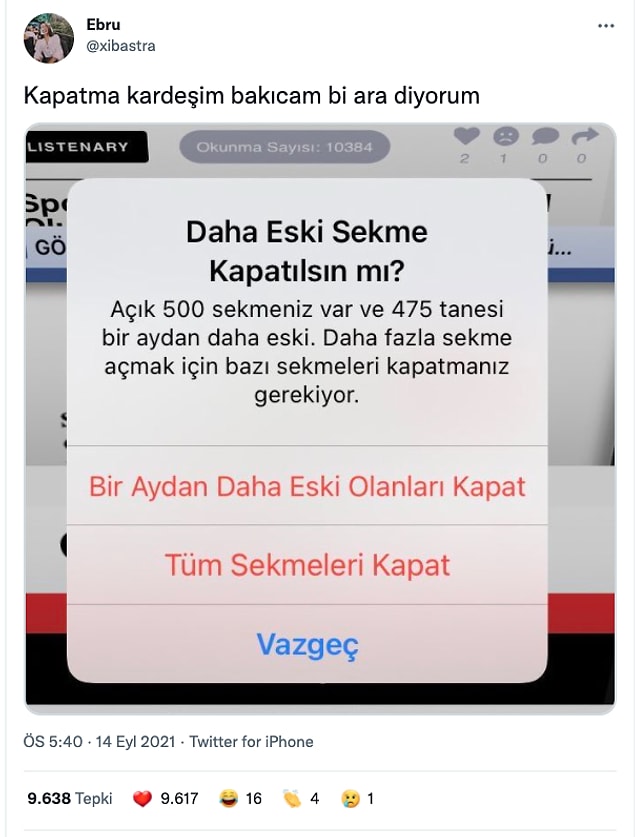Image resolution: width=635 pixels, height=837 pixels.
Task: Tap the Twitter for iPhone source link
Action: pyautogui.click(x=251, y=742)
